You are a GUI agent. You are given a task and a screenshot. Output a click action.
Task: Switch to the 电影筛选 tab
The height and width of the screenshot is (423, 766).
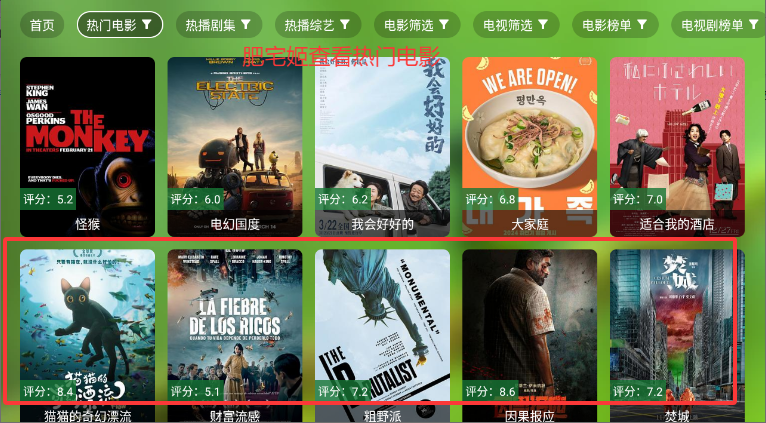(417, 24)
